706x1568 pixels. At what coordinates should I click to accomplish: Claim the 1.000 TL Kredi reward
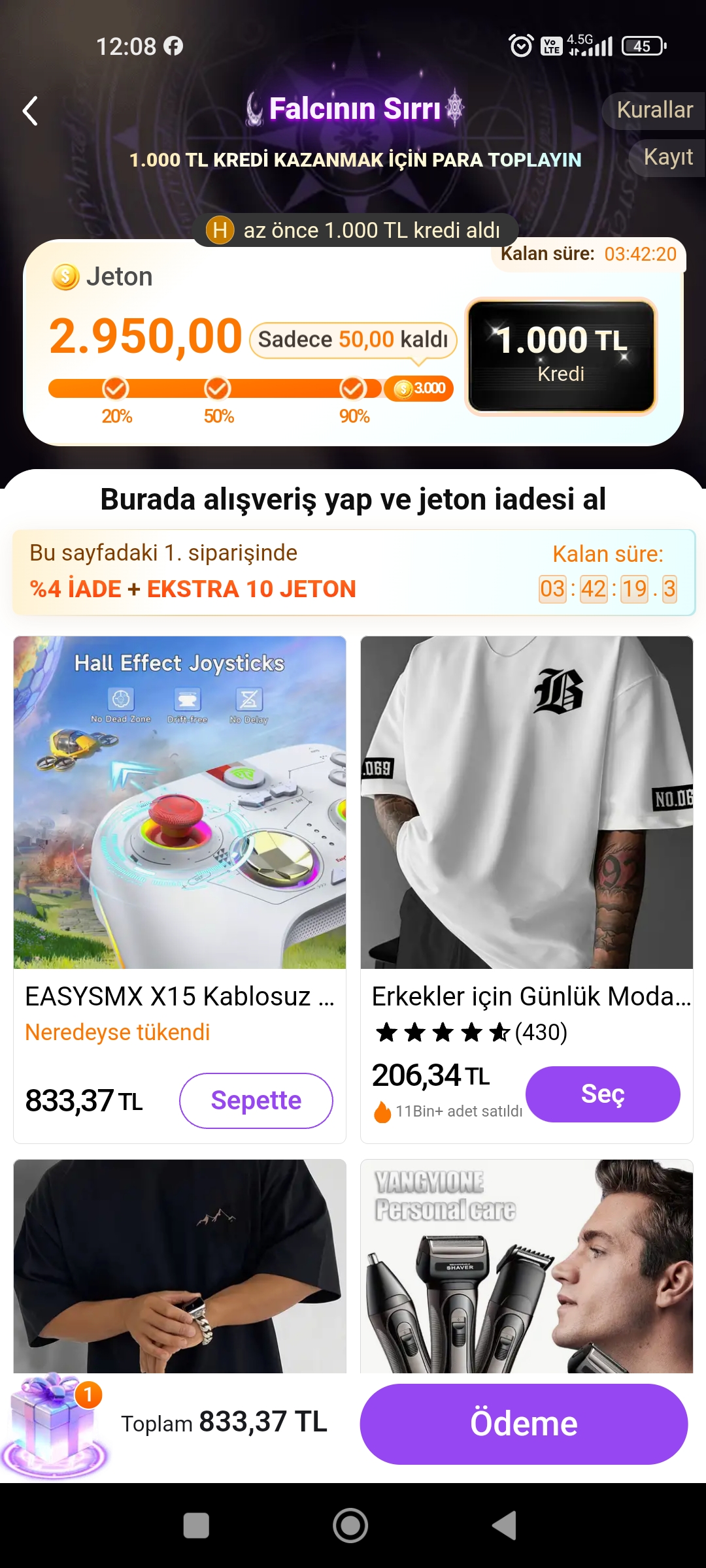pyautogui.click(x=561, y=356)
